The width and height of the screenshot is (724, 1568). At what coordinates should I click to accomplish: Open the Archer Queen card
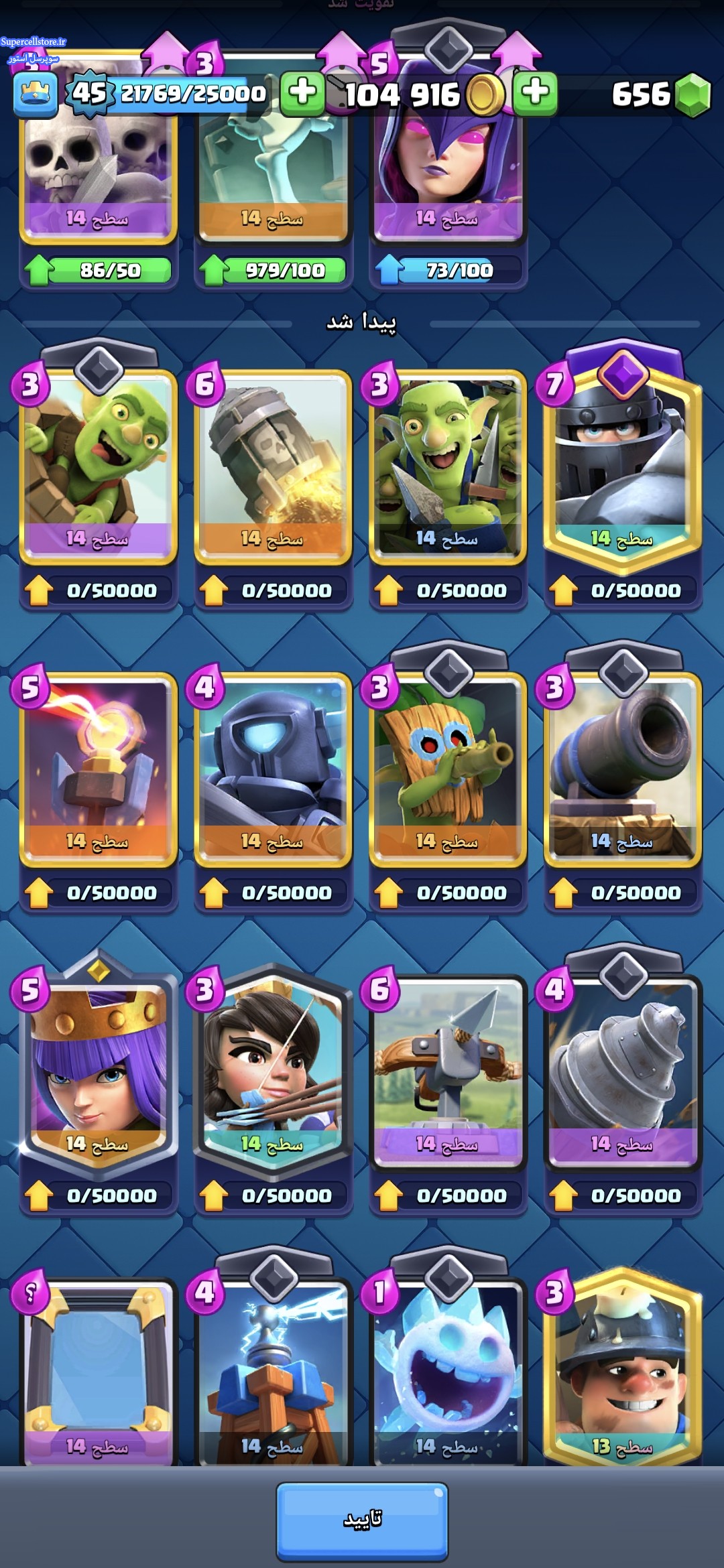[99, 1071]
